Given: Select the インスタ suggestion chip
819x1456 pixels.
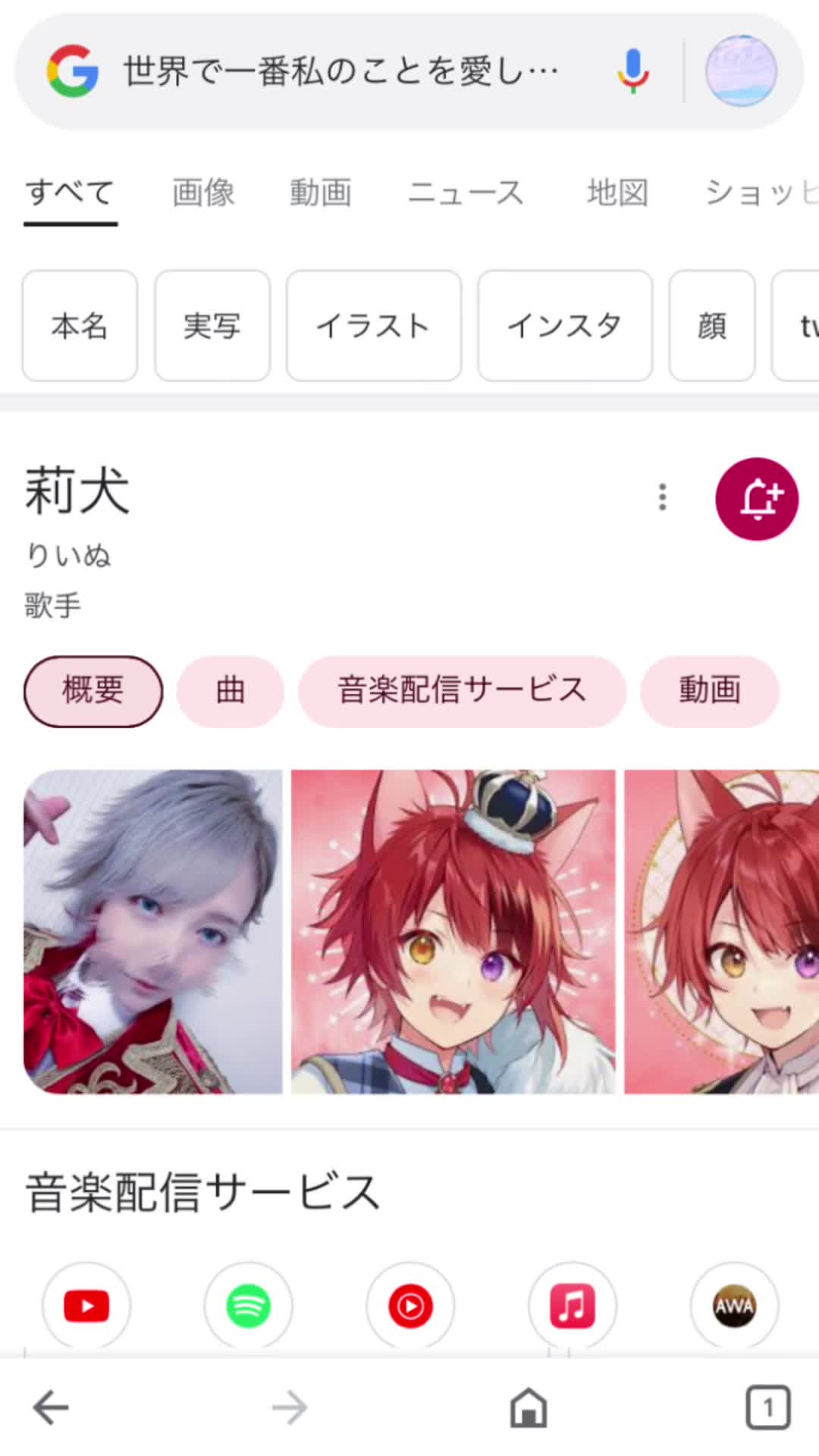Looking at the screenshot, I should coord(565,326).
